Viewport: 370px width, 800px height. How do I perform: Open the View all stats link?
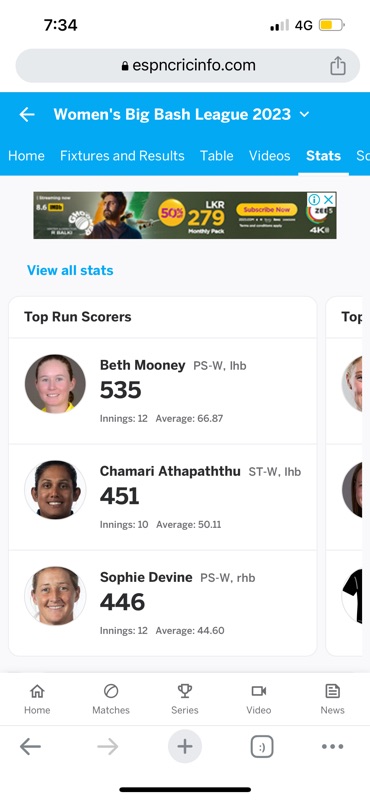[70, 270]
